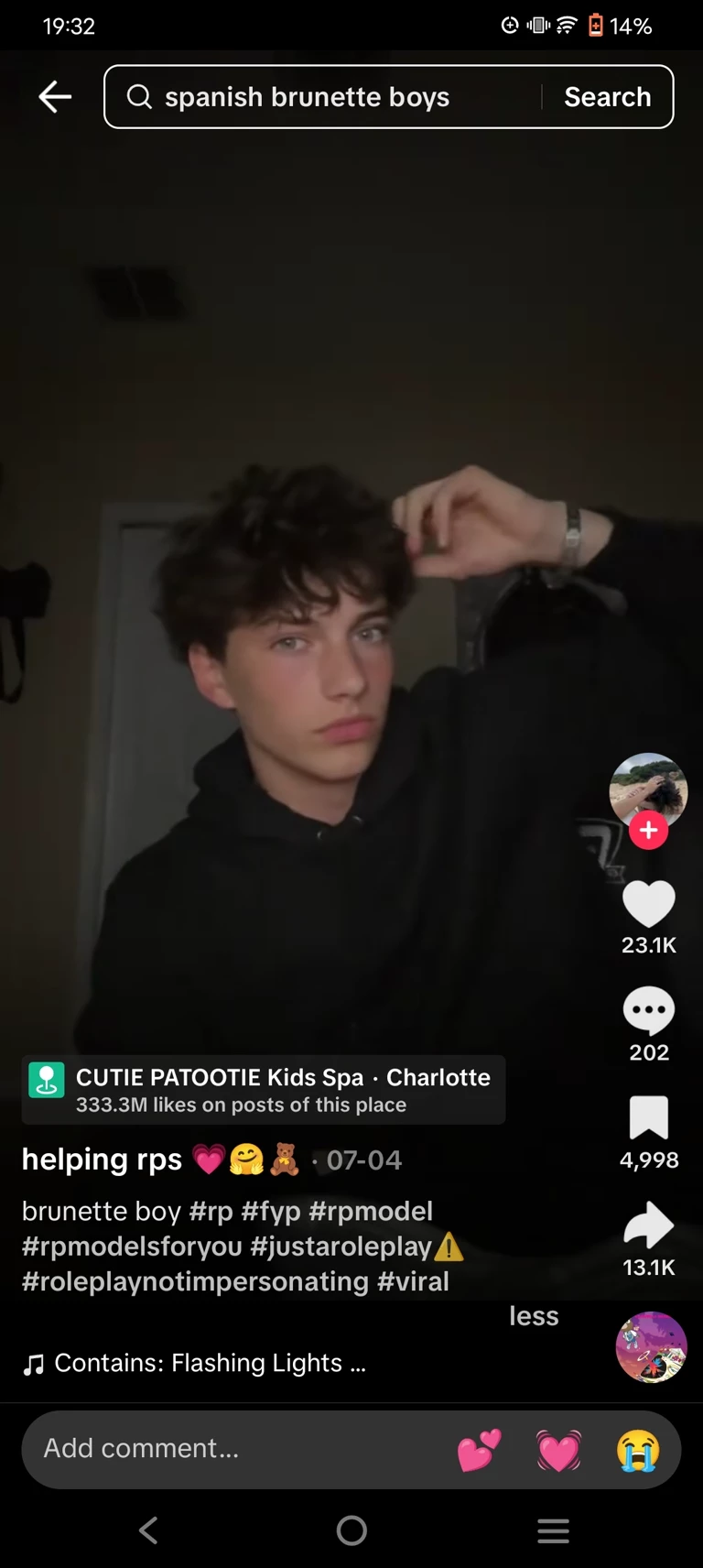Follow the creator with the plus badge
Image resolution: width=703 pixels, height=1568 pixels.
point(648,831)
